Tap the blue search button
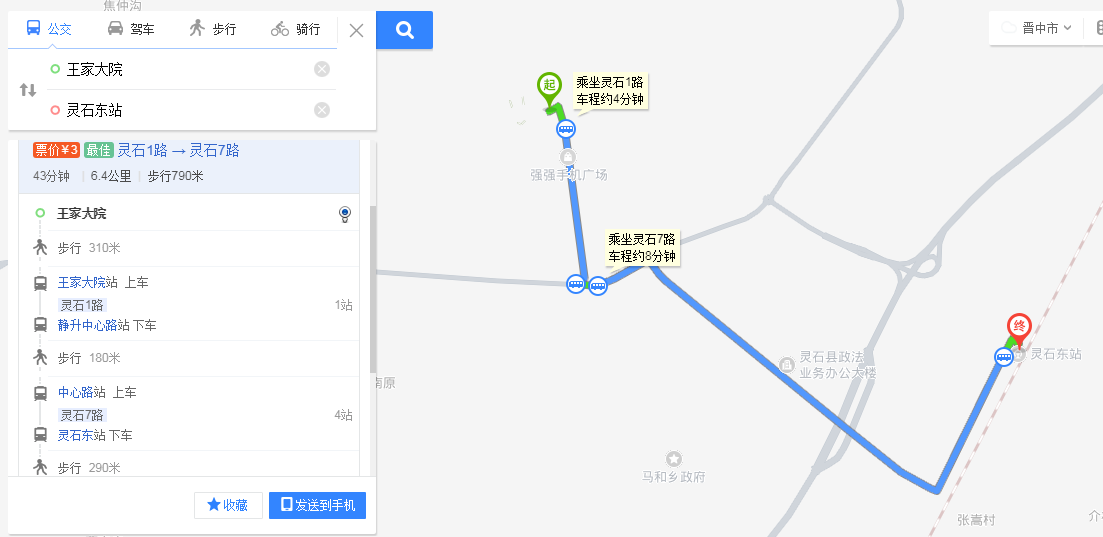The height and width of the screenshot is (537, 1103). 405,30
